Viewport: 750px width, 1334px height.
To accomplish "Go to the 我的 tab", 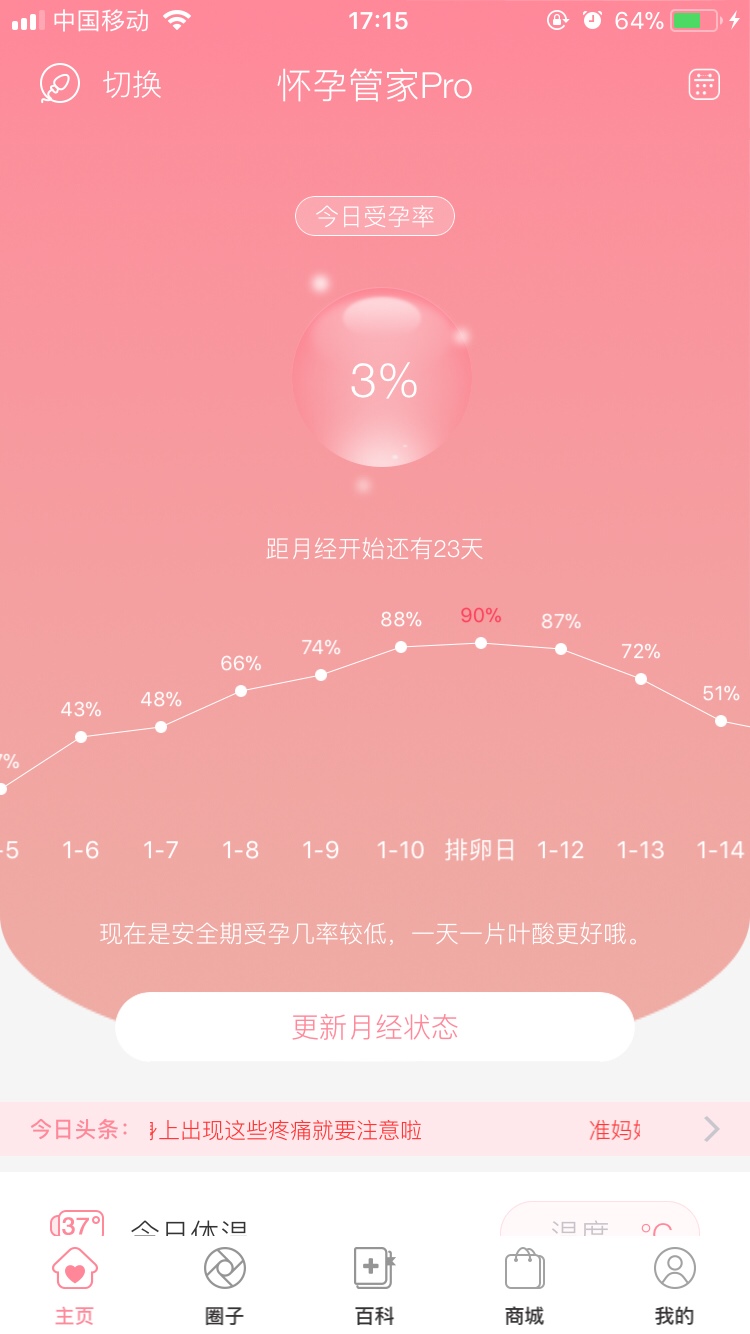I will coord(674,1286).
